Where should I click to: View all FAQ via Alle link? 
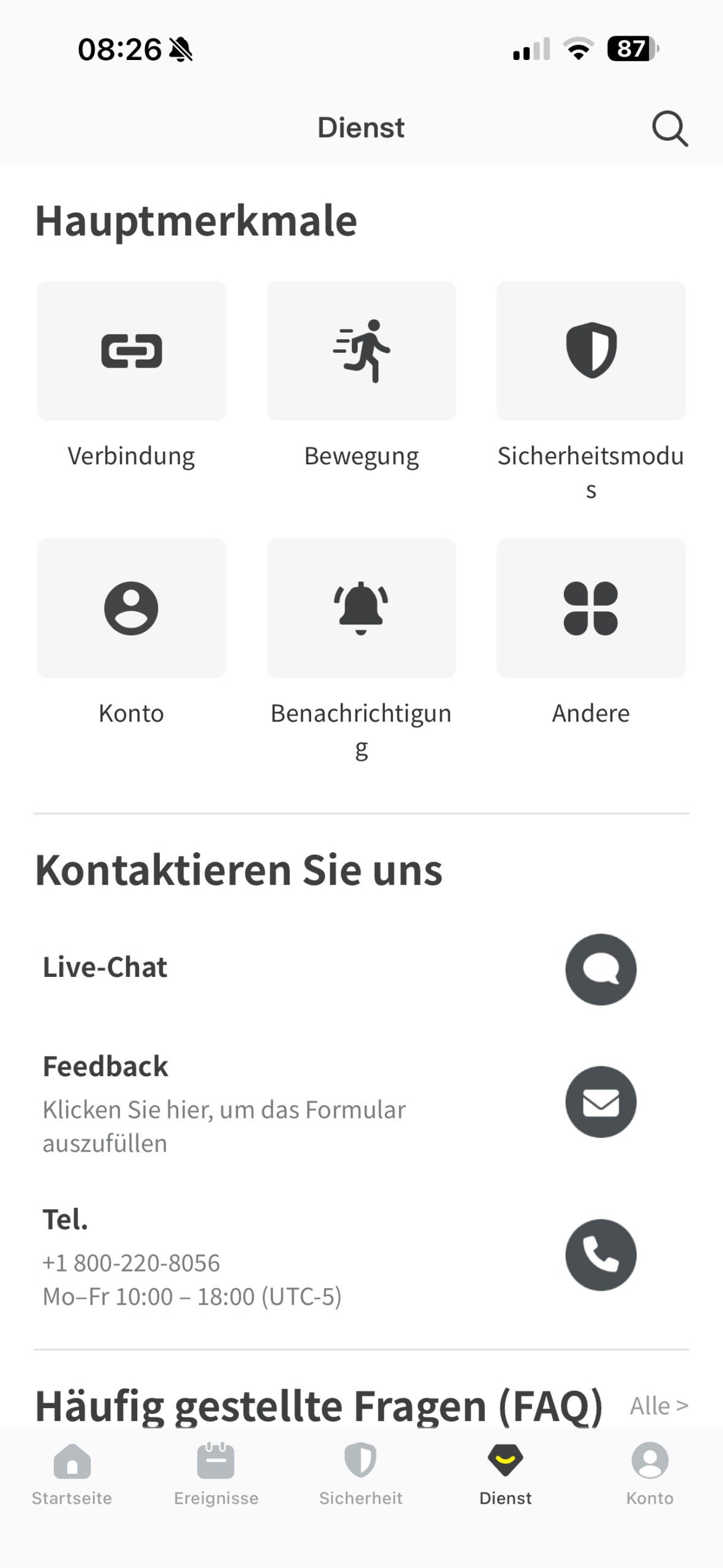pos(659,1406)
